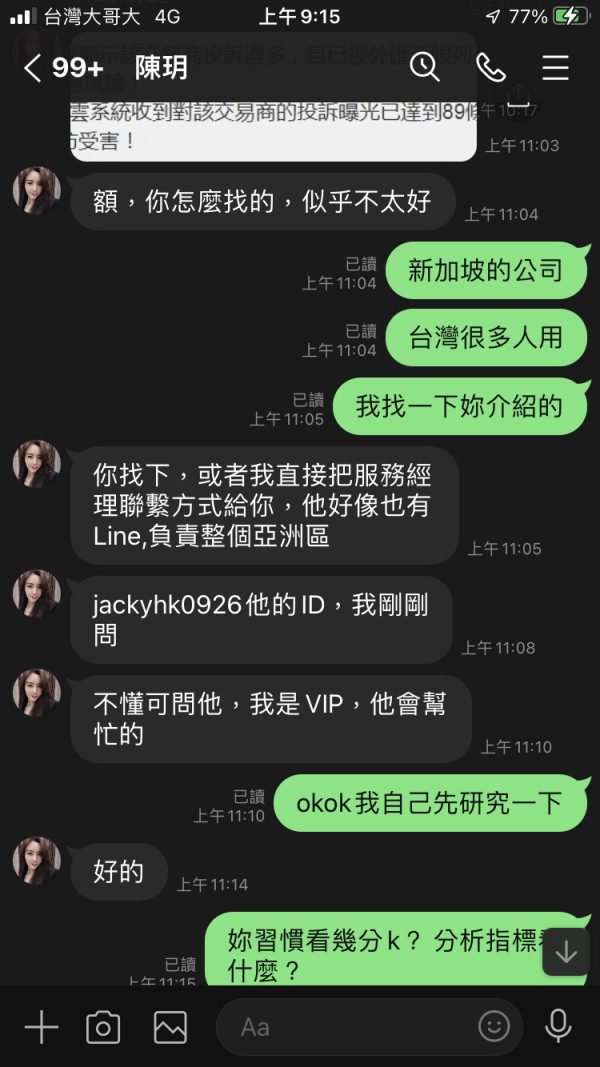Open 陳玥's profile from the avatar beside 好的

(37, 860)
